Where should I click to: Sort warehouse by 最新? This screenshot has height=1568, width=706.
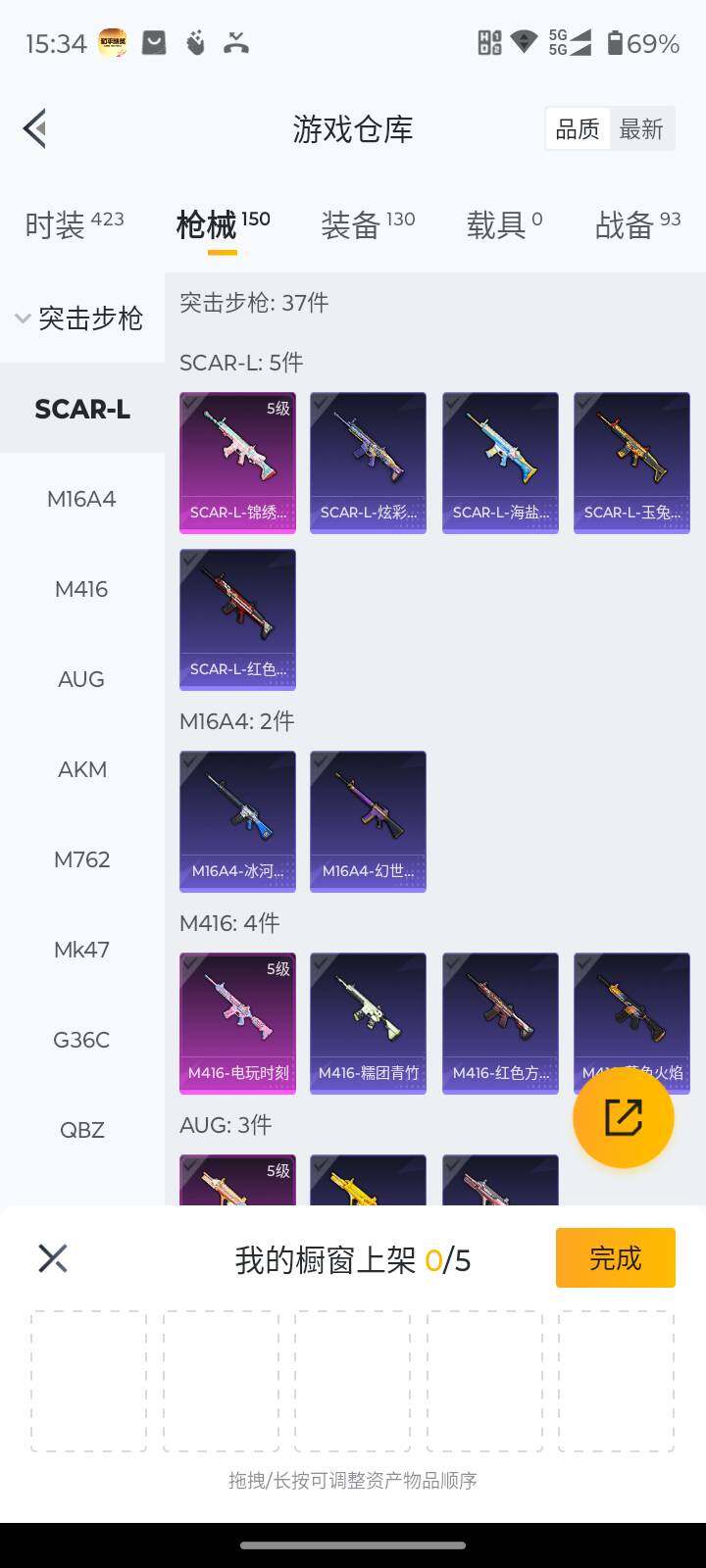coord(641,129)
